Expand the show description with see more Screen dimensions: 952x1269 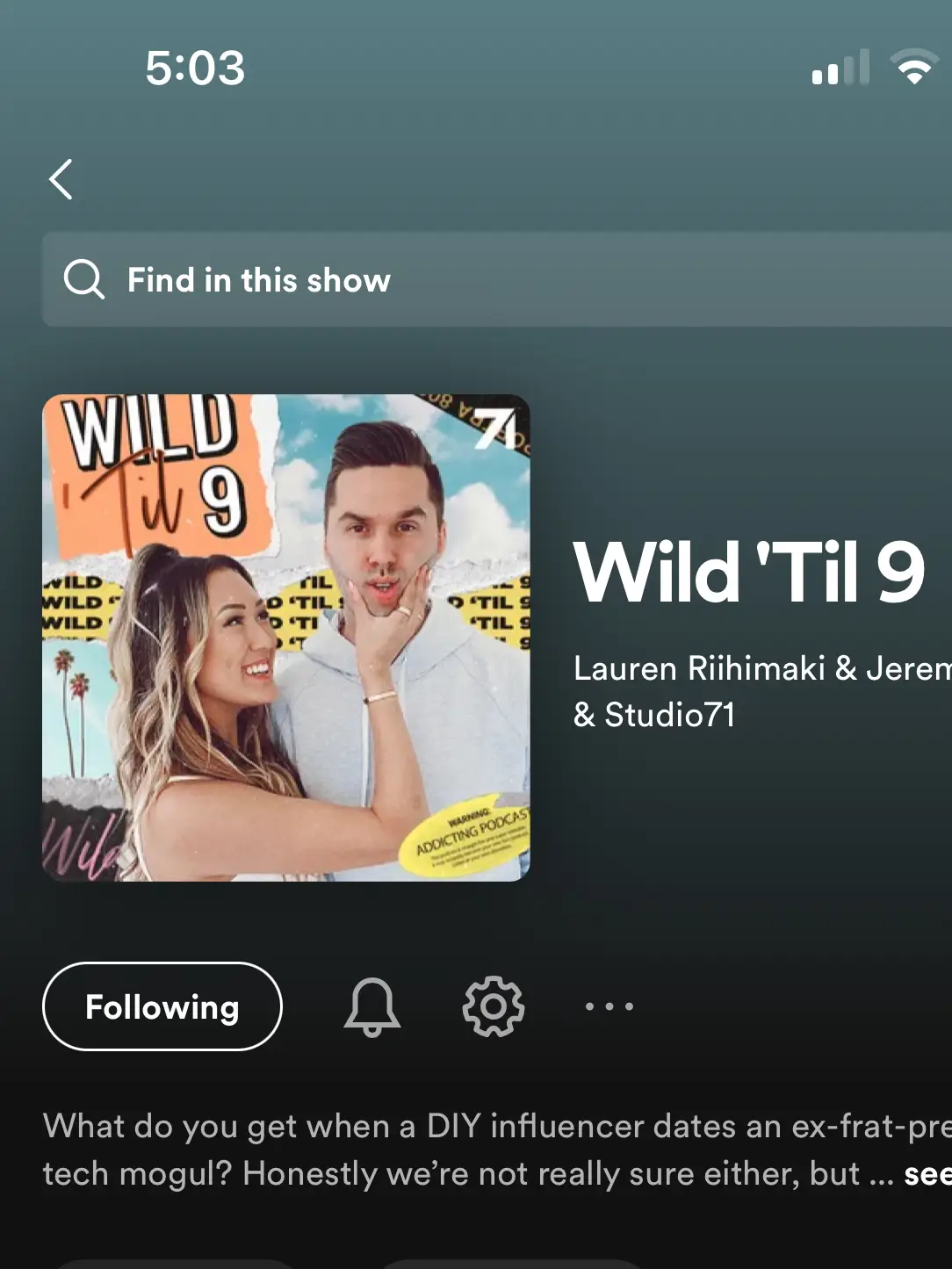coord(927,1174)
